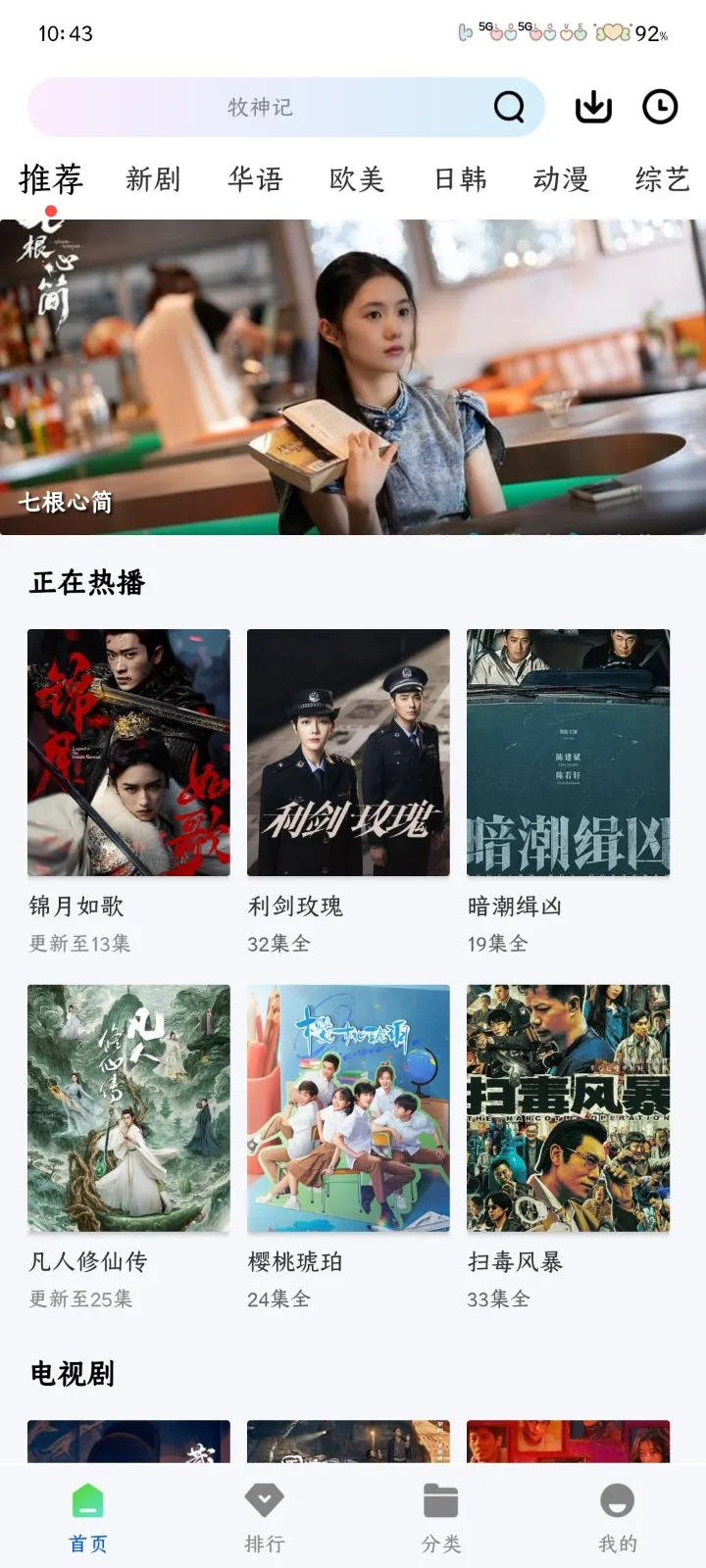View the 利剑玫瑰 series
The width and height of the screenshot is (706, 1568).
(x=348, y=753)
